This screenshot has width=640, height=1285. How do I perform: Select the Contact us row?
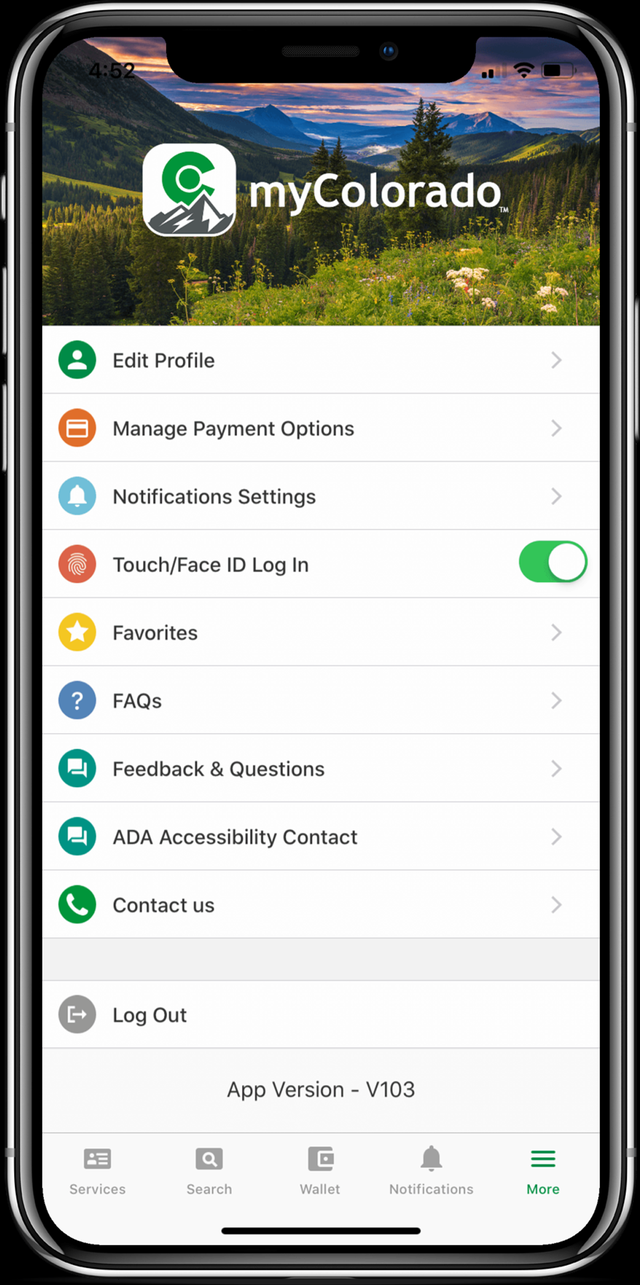pos(320,904)
